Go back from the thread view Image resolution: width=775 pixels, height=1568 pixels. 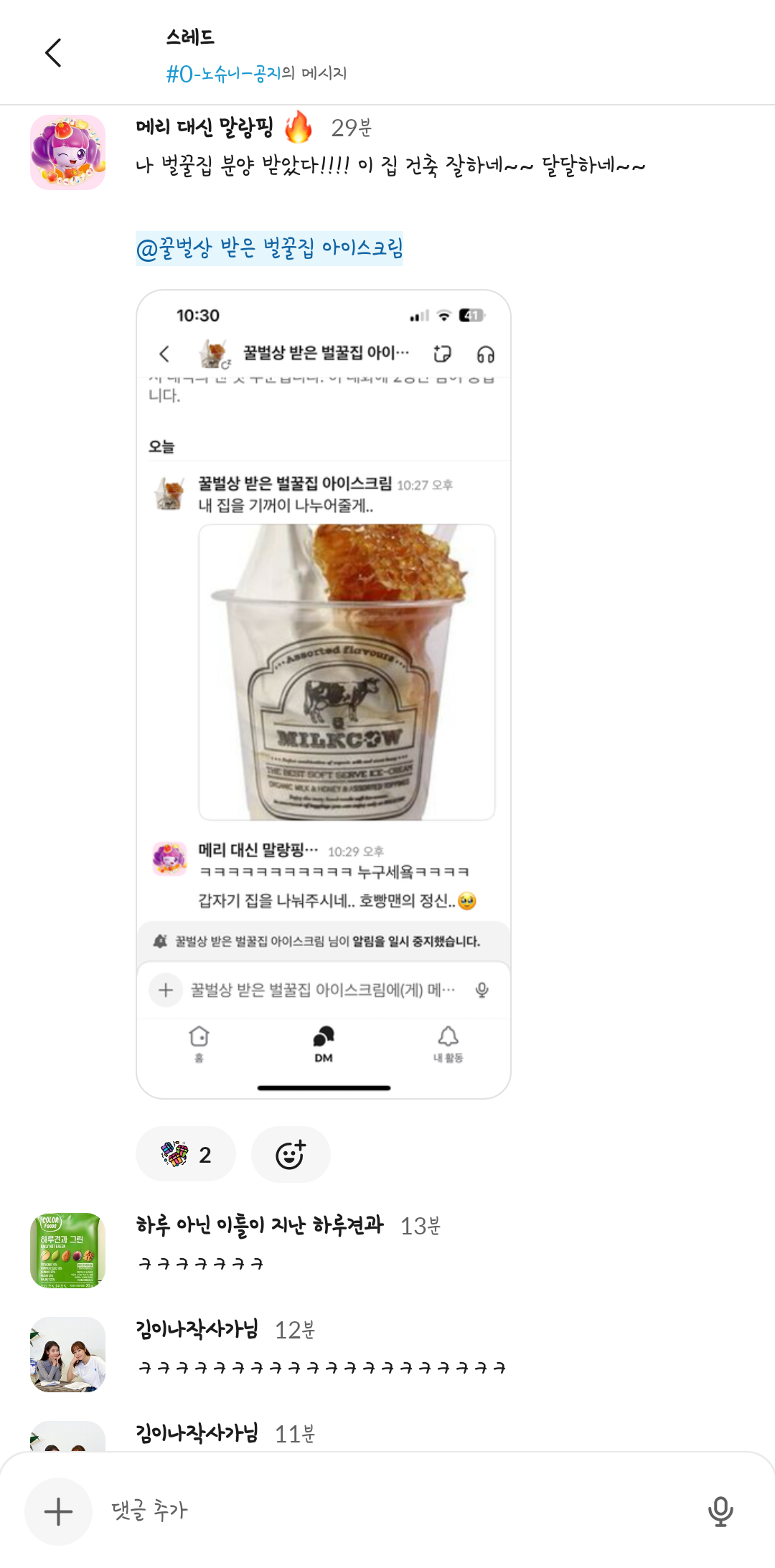pos(53,52)
